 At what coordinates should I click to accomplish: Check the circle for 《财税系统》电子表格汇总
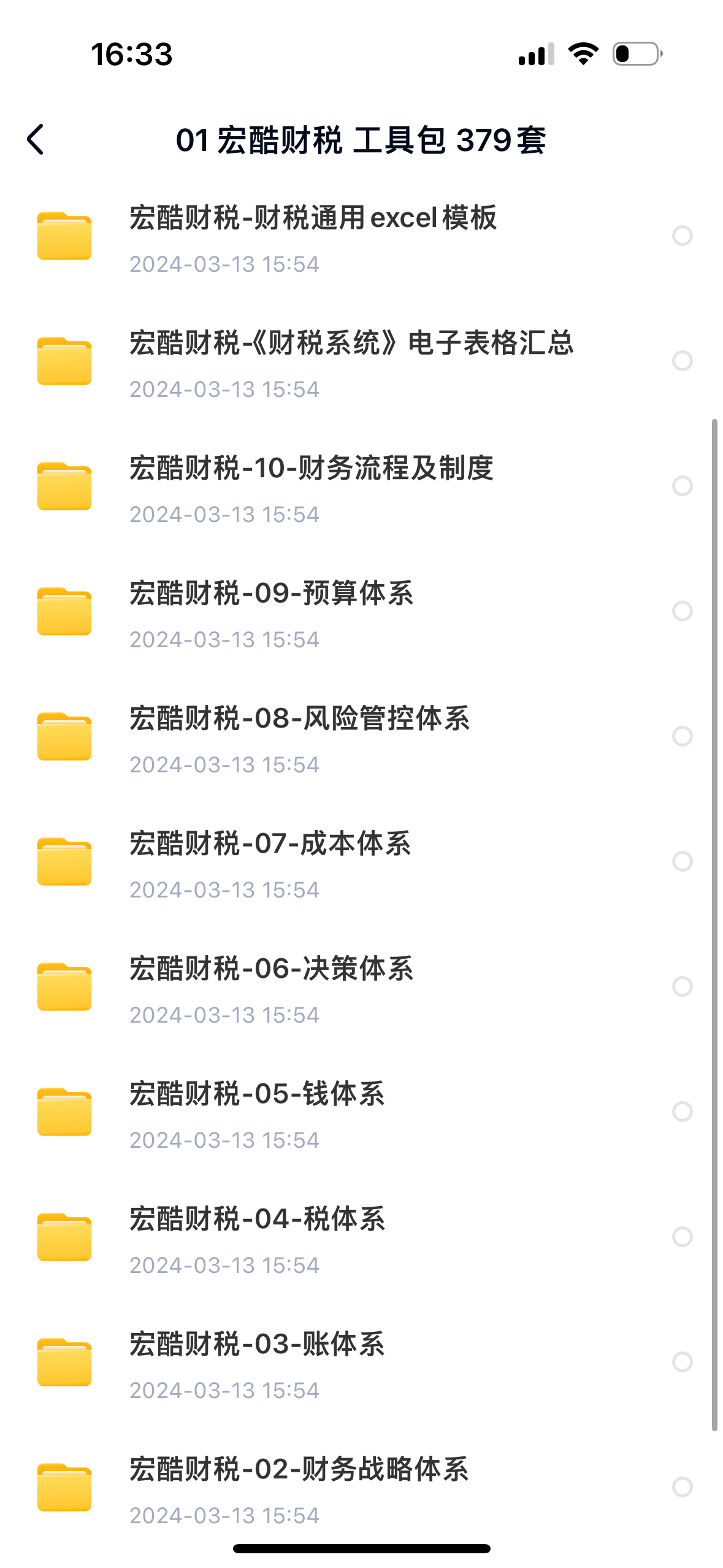[682, 361]
